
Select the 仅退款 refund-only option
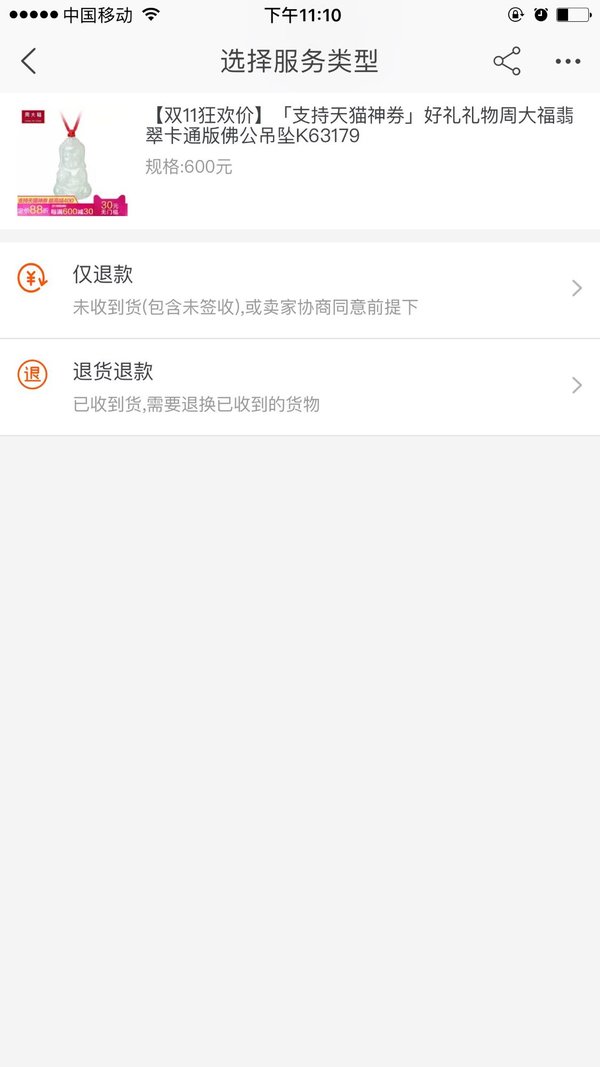[300, 290]
